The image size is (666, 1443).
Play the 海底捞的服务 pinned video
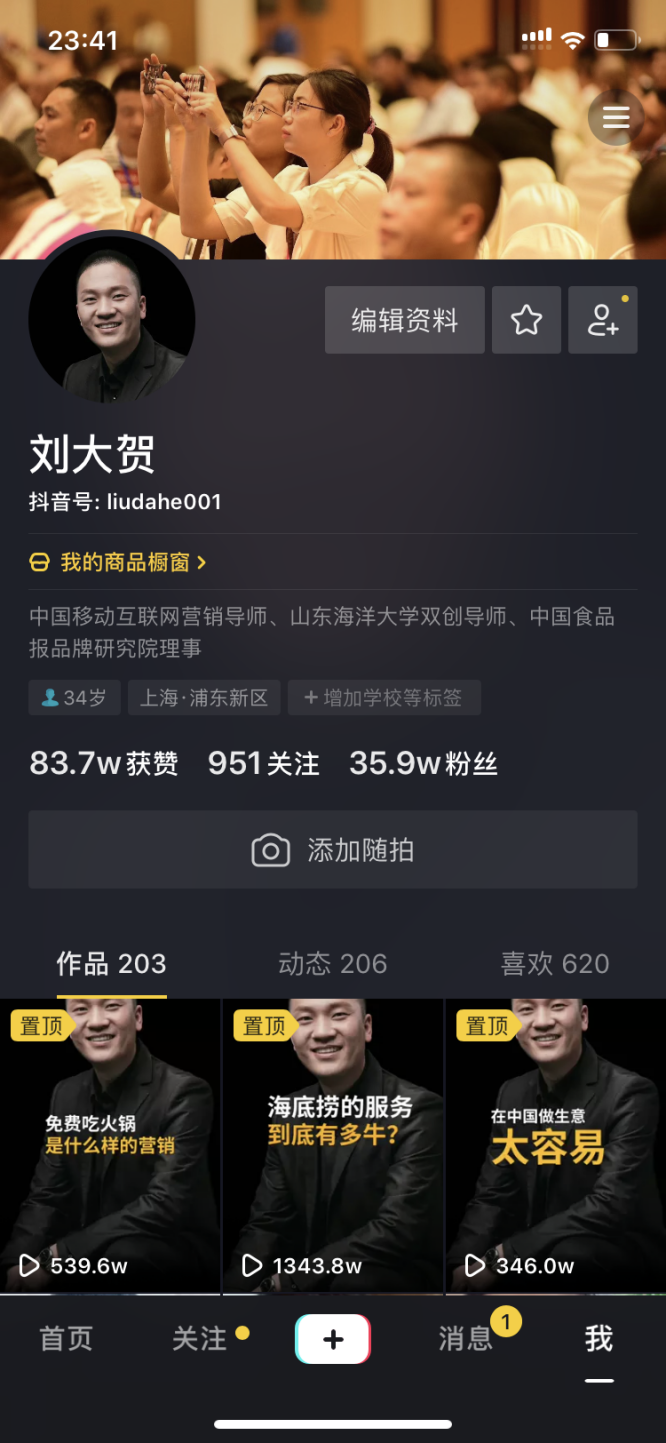tap(333, 1145)
